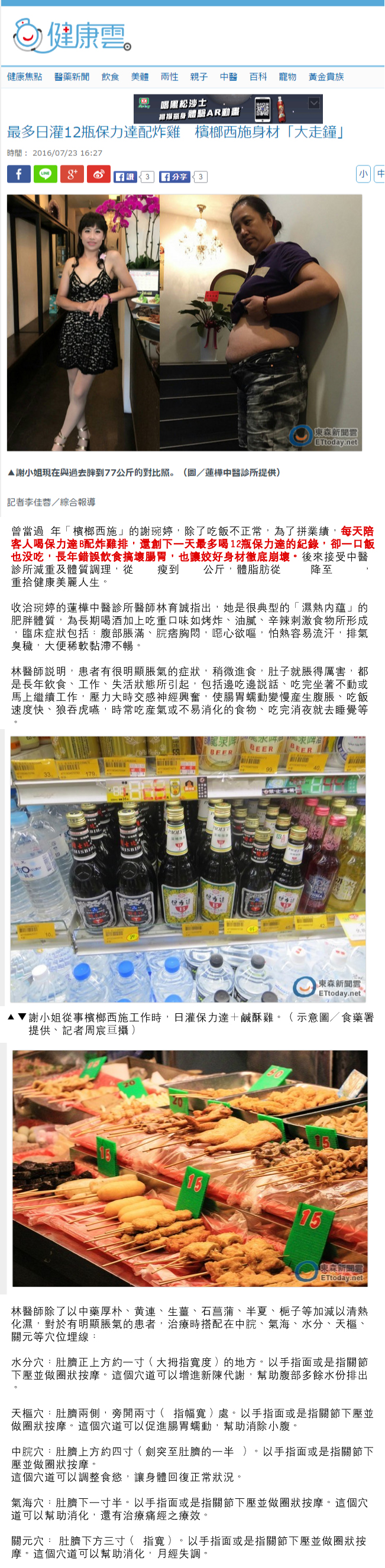Open the 親子 section

(199, 77)
